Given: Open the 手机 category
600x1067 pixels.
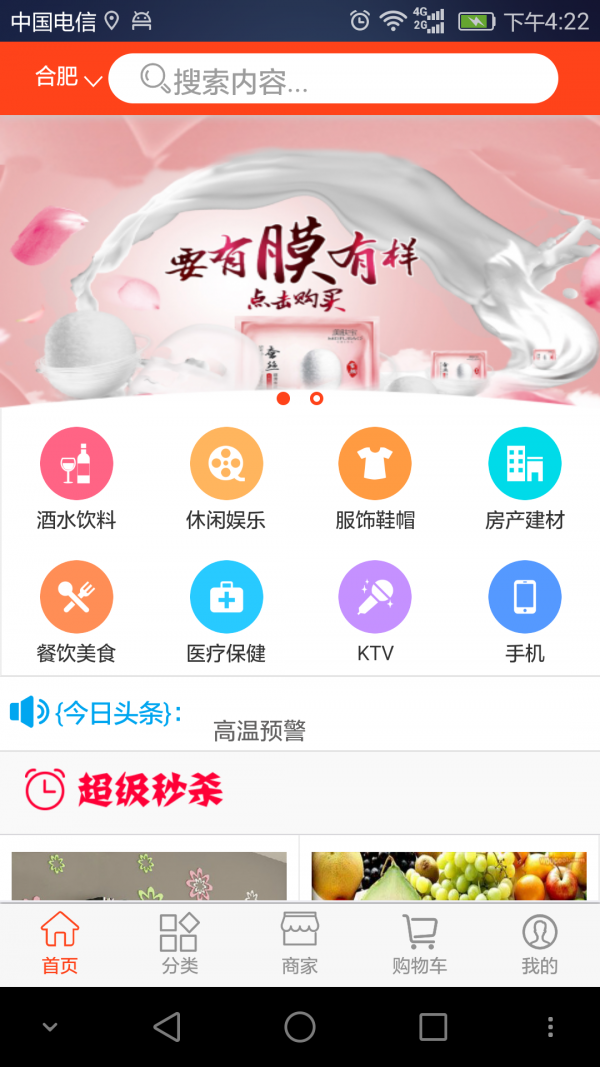Looking at the screenshot, I should pos(524,612).
